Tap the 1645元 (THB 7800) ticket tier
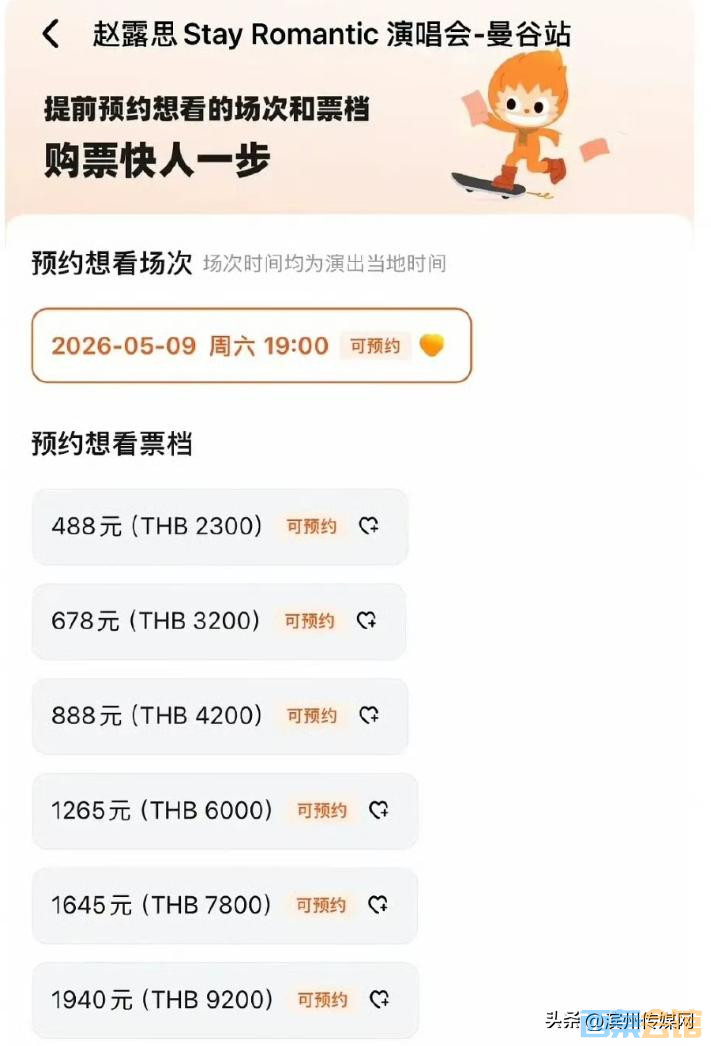This screenshot has height=1046, width=711. tap(224, 905)
